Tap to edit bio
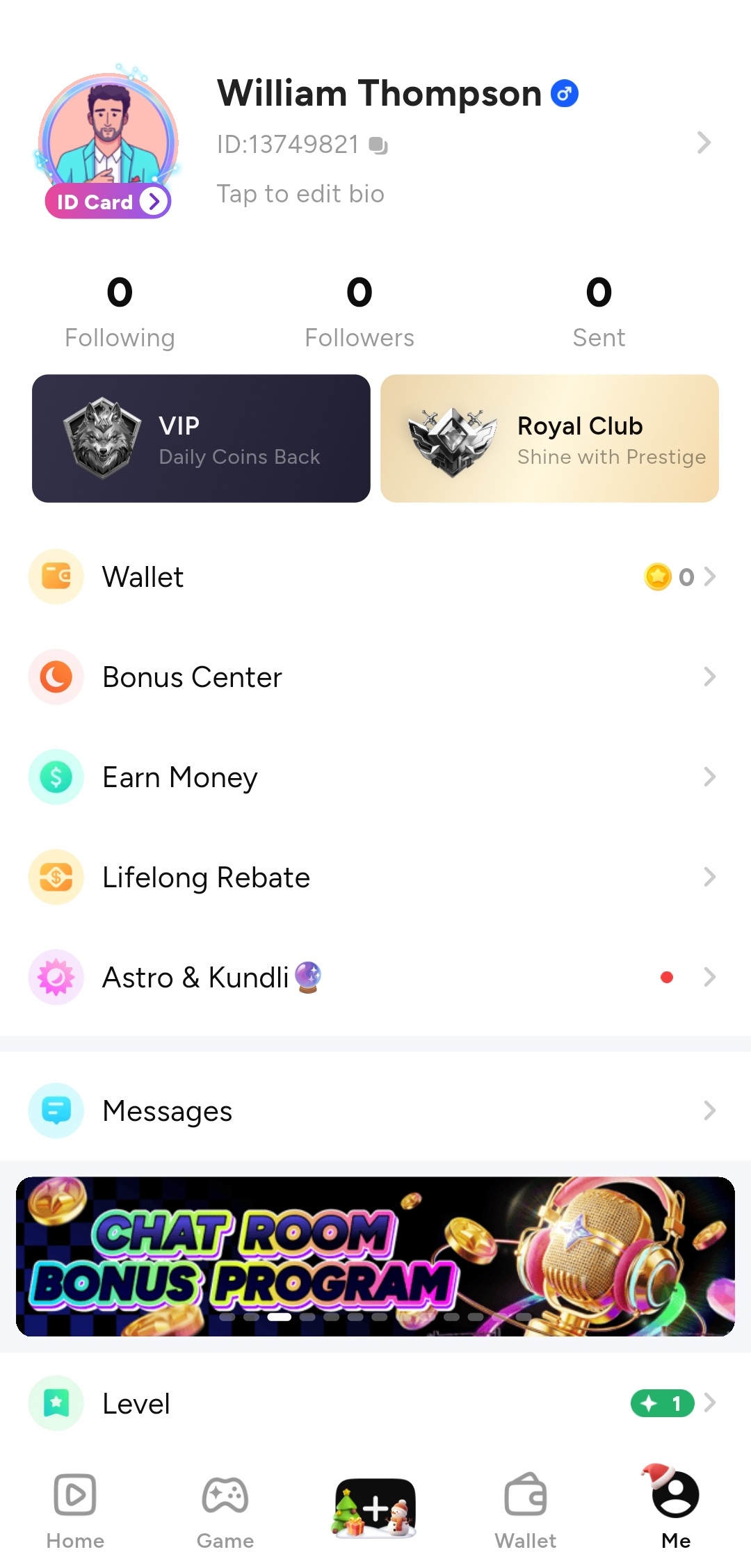Viewport: 751px width, 1568px height. 300,194
